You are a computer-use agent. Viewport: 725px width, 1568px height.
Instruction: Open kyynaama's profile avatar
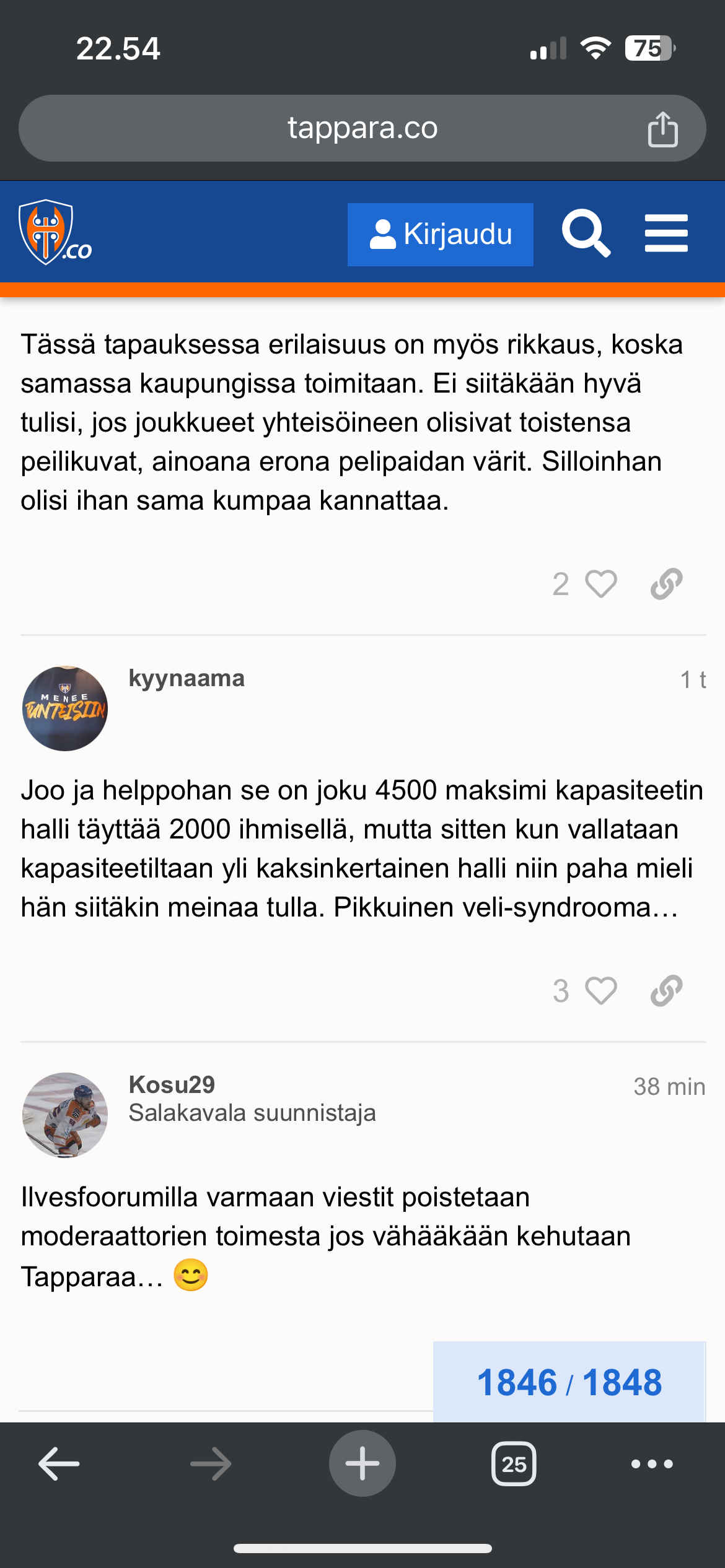(x=65, y=708)
